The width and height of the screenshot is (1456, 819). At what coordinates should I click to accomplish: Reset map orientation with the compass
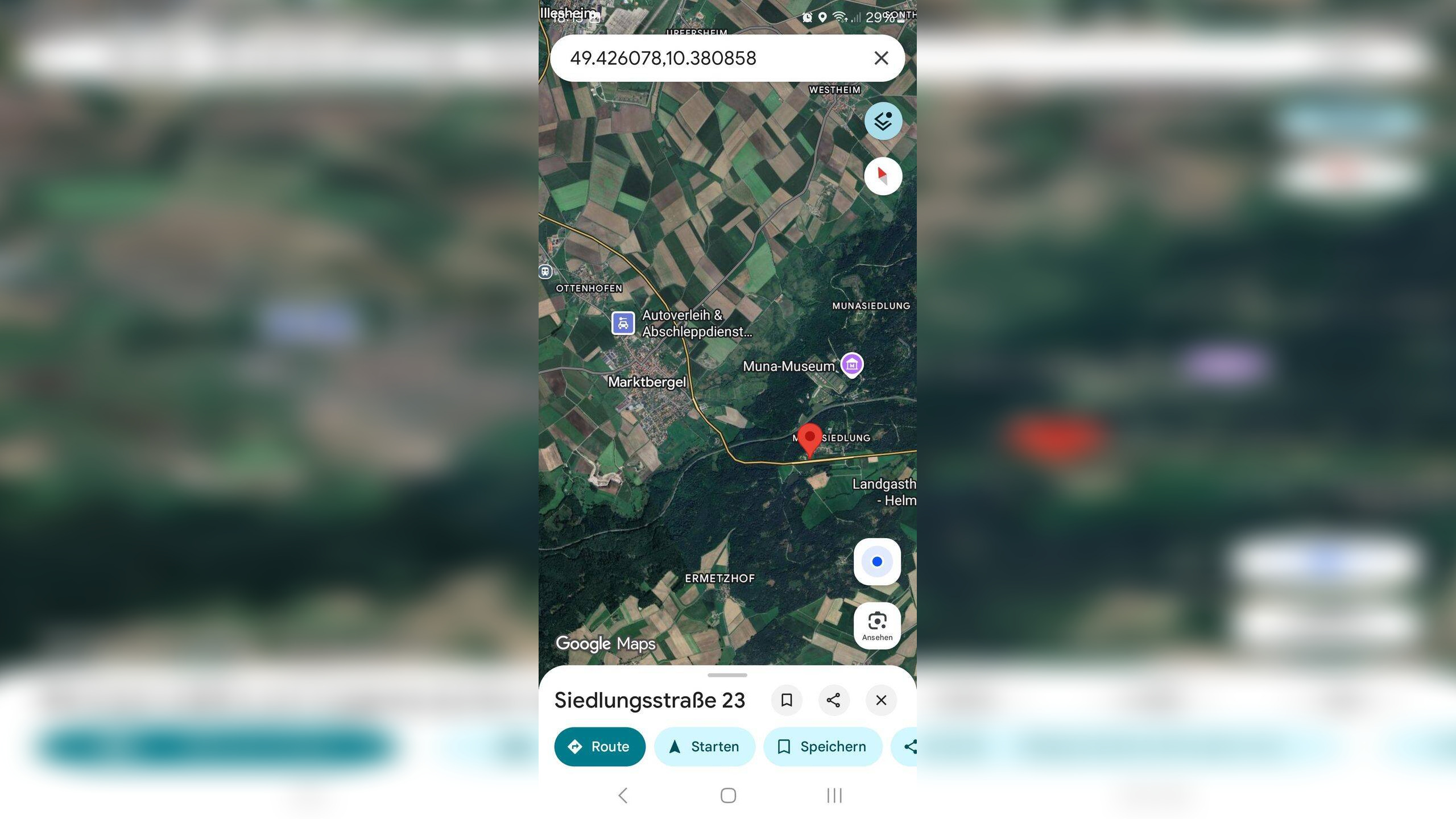tap(883, 176)
